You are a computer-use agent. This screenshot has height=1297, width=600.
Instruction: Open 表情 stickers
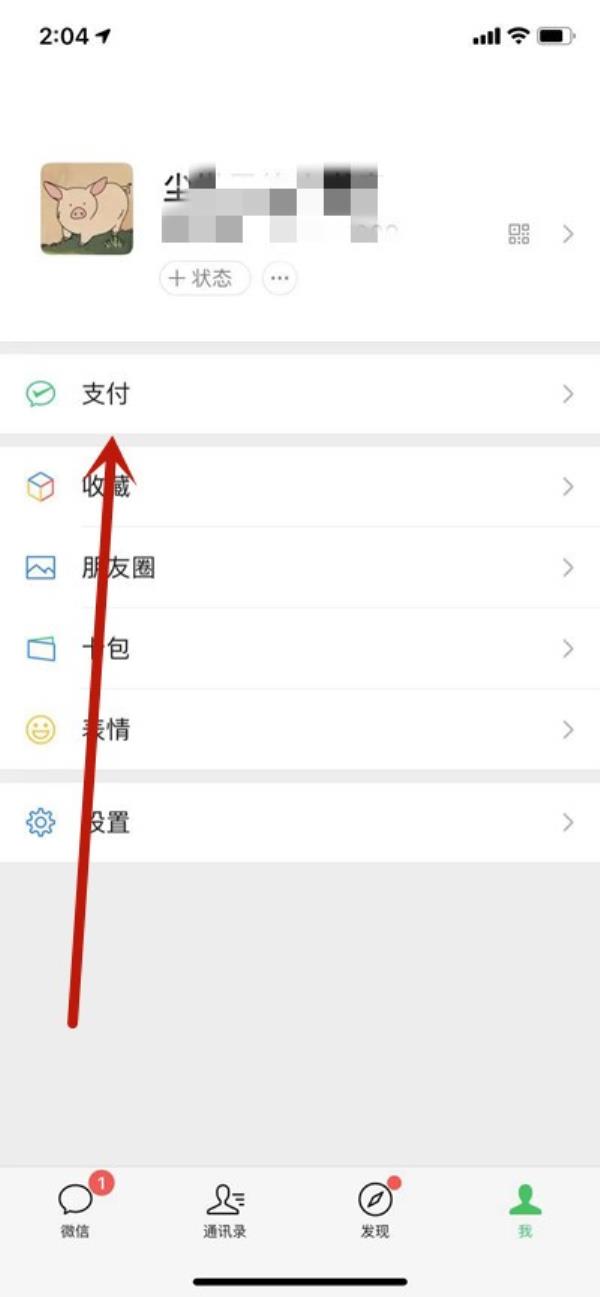pyautogui.click(x=300, y=730)
